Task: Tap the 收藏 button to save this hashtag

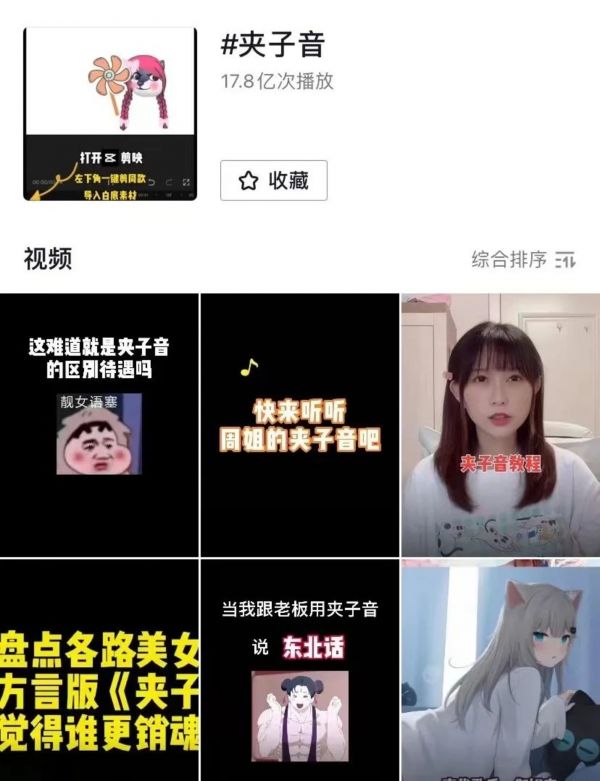Action: pos(274,181)
